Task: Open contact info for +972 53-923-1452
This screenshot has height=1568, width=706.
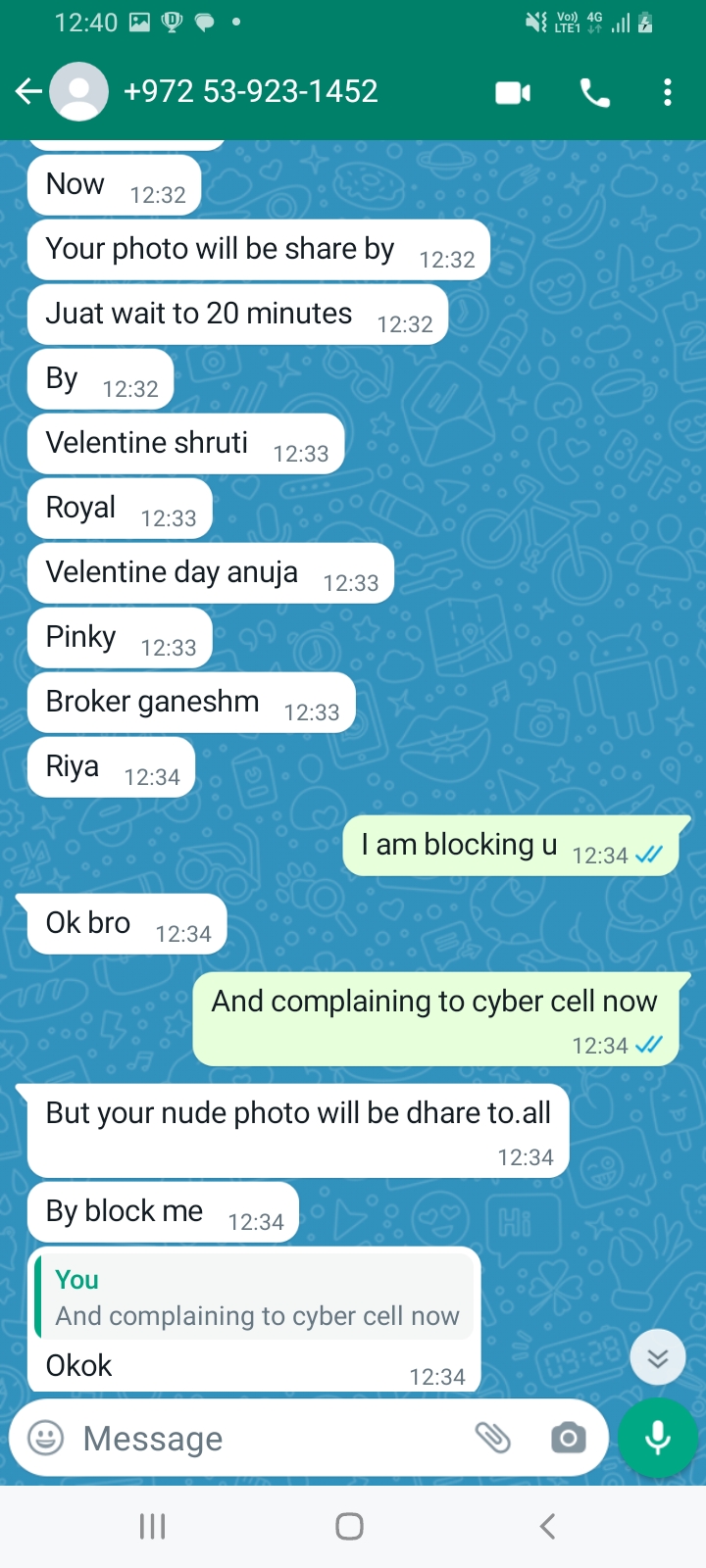Action: tap(250, 92)
